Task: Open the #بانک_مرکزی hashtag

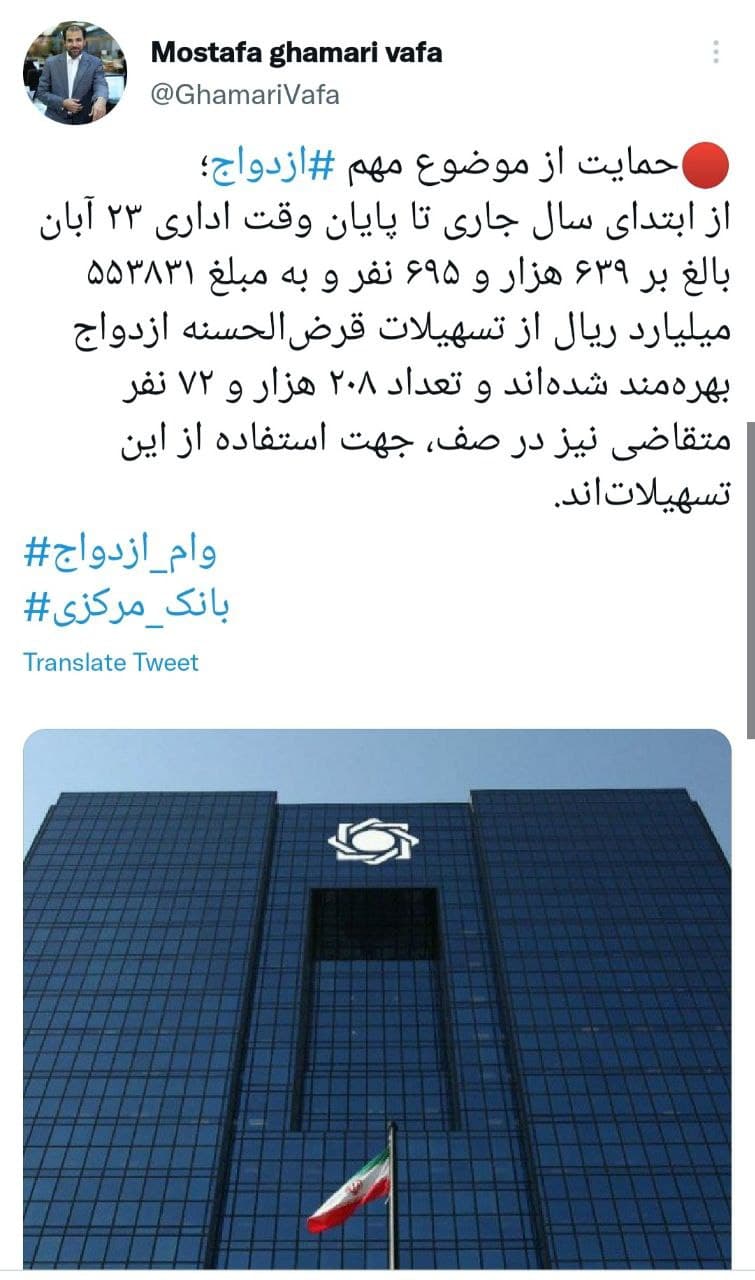Action: [x=127, y=607]
